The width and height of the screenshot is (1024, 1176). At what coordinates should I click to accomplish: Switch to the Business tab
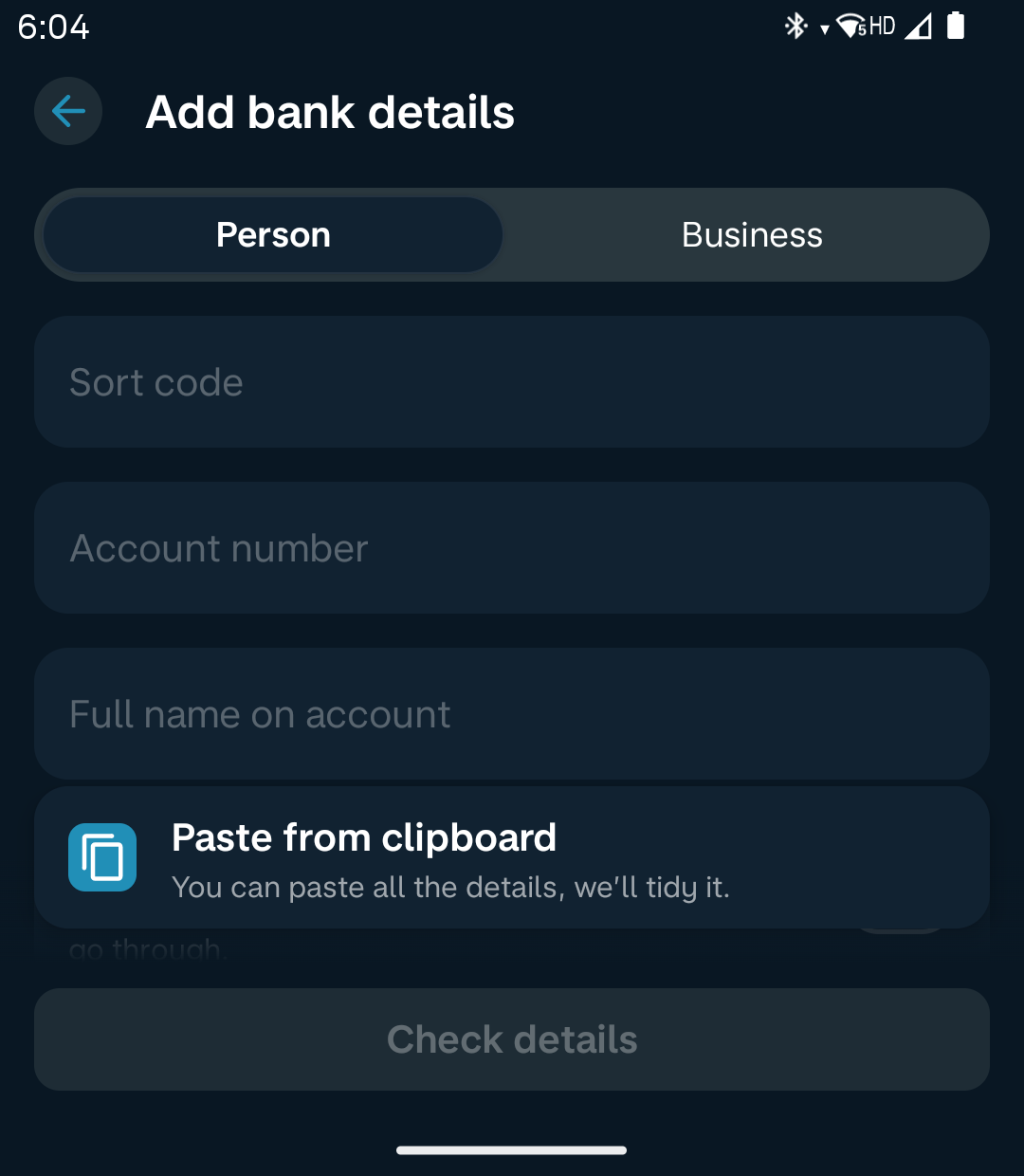pyautogui.click(x=752, y=235)
